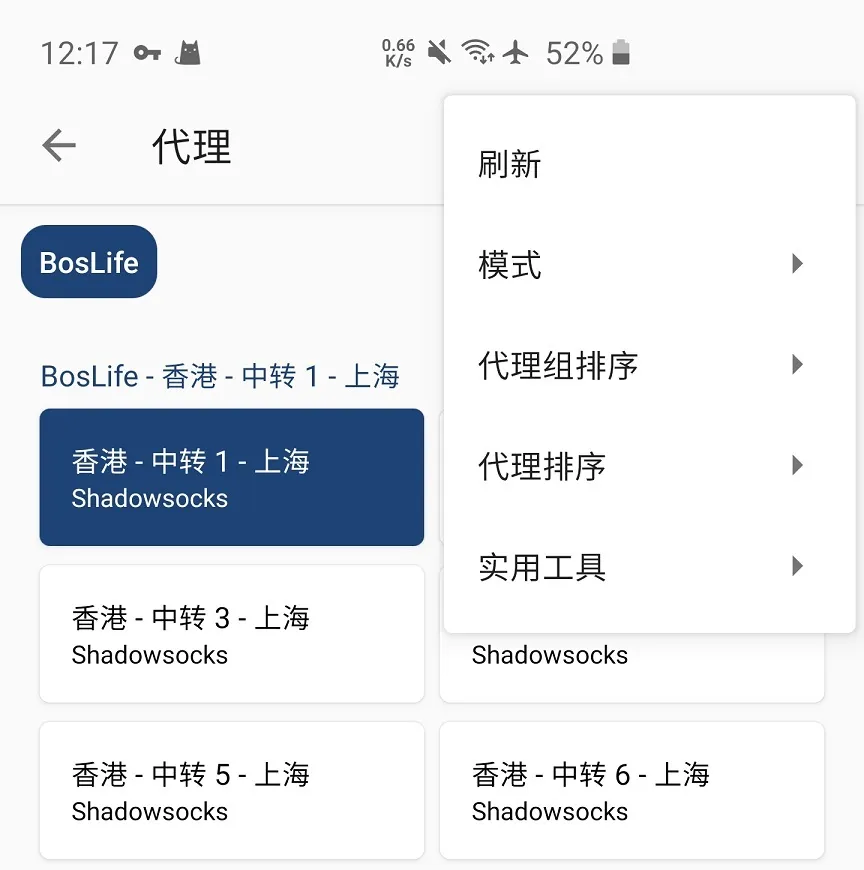Select proxy 香港 - 中转 1 - 上海

pyautogui.click(x=231, y=478)
